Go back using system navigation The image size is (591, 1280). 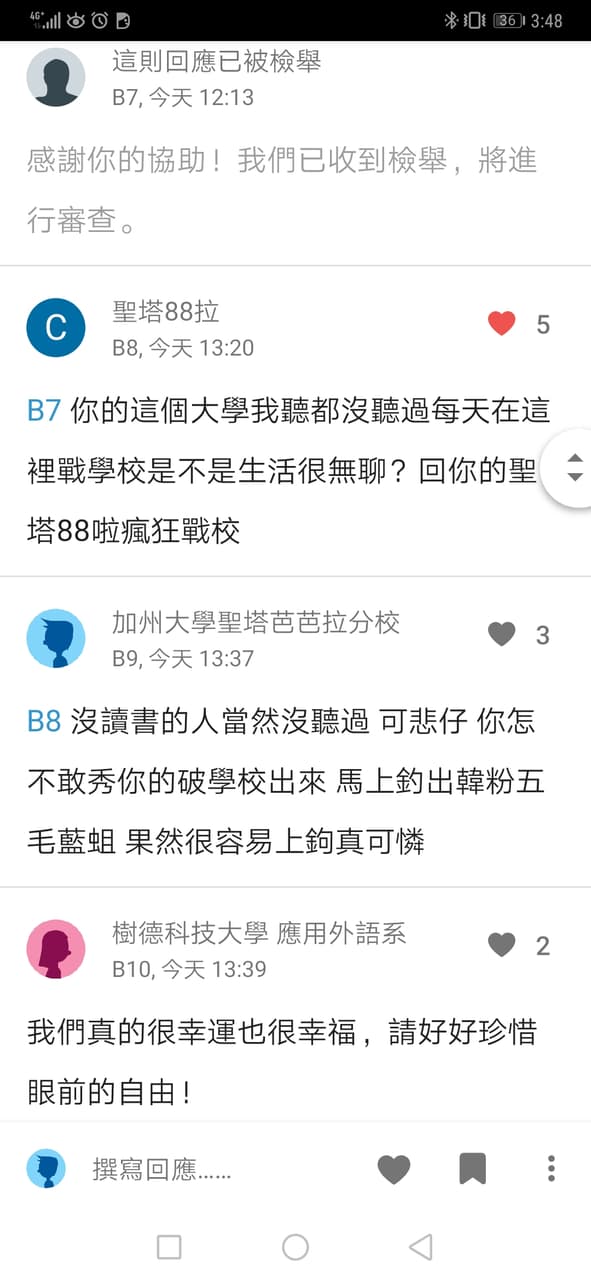[421, 1246]
